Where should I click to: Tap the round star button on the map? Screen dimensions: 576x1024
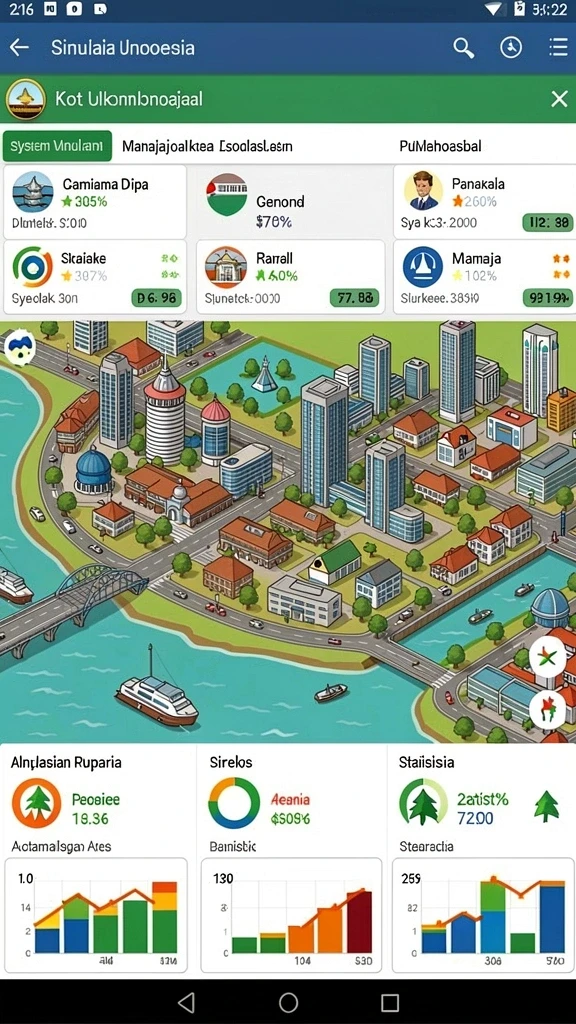(547, 656)
